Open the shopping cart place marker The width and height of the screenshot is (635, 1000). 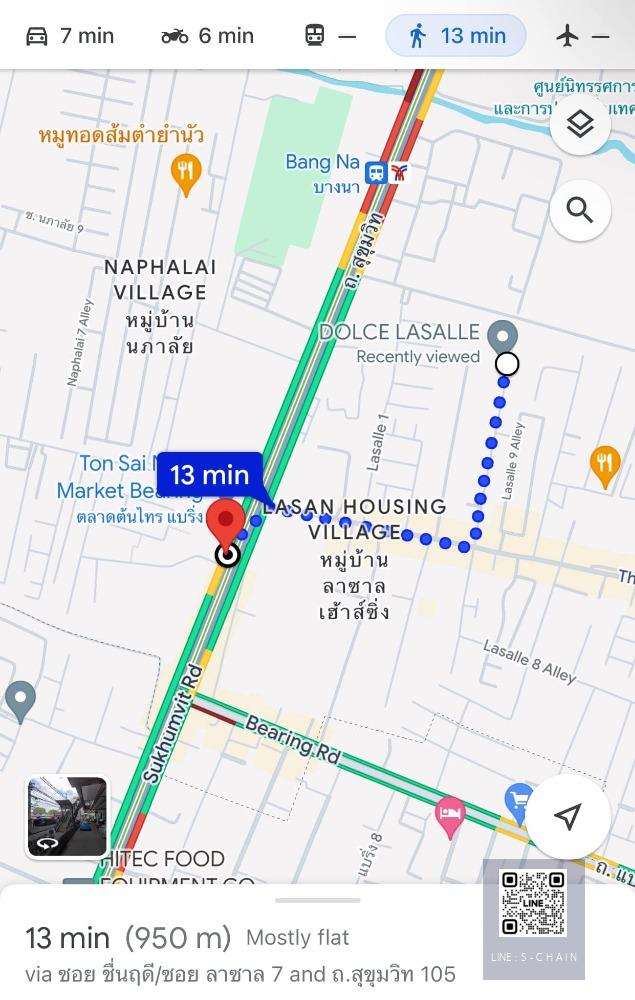518,798
